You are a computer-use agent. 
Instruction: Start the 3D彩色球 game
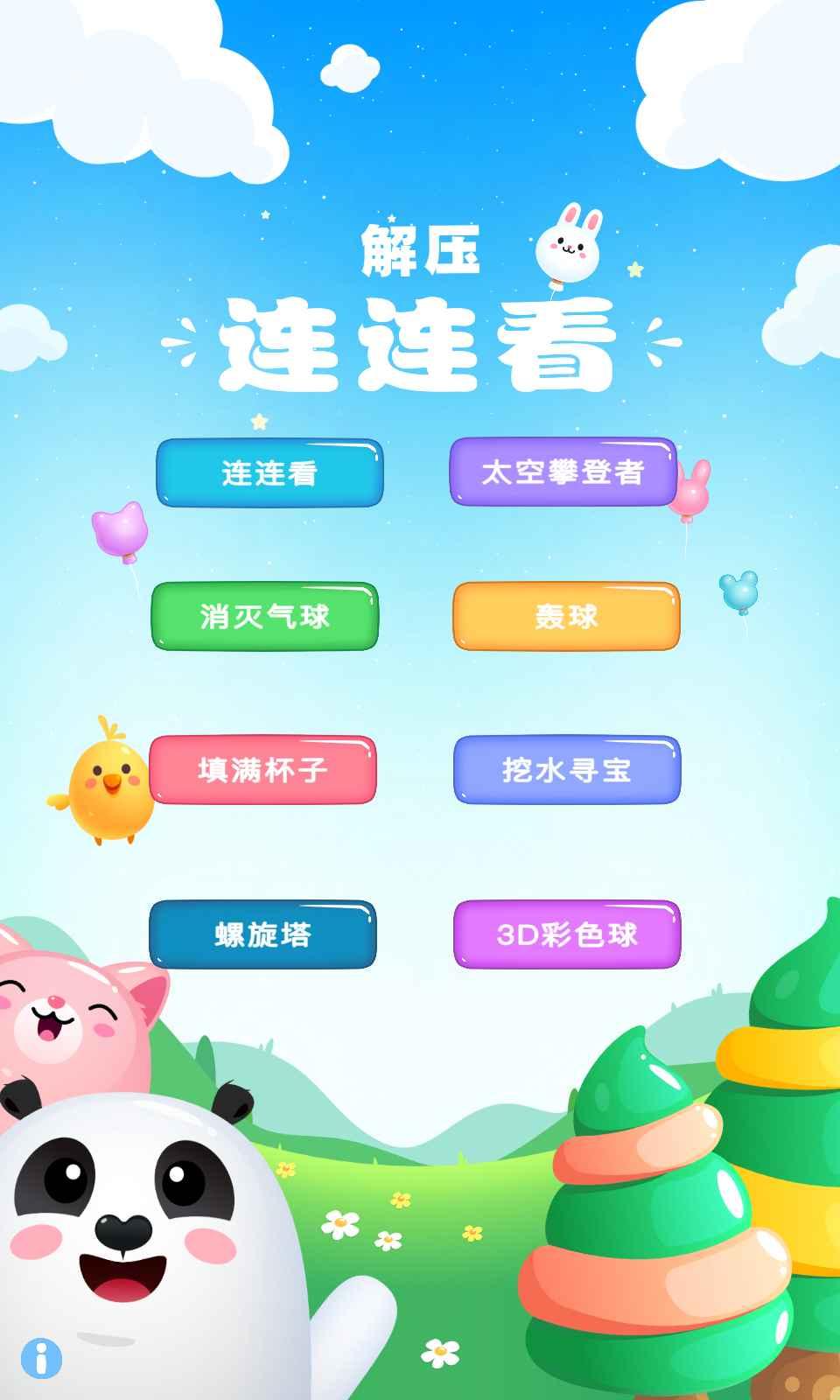pyautogui.click(x=567, y=934)
